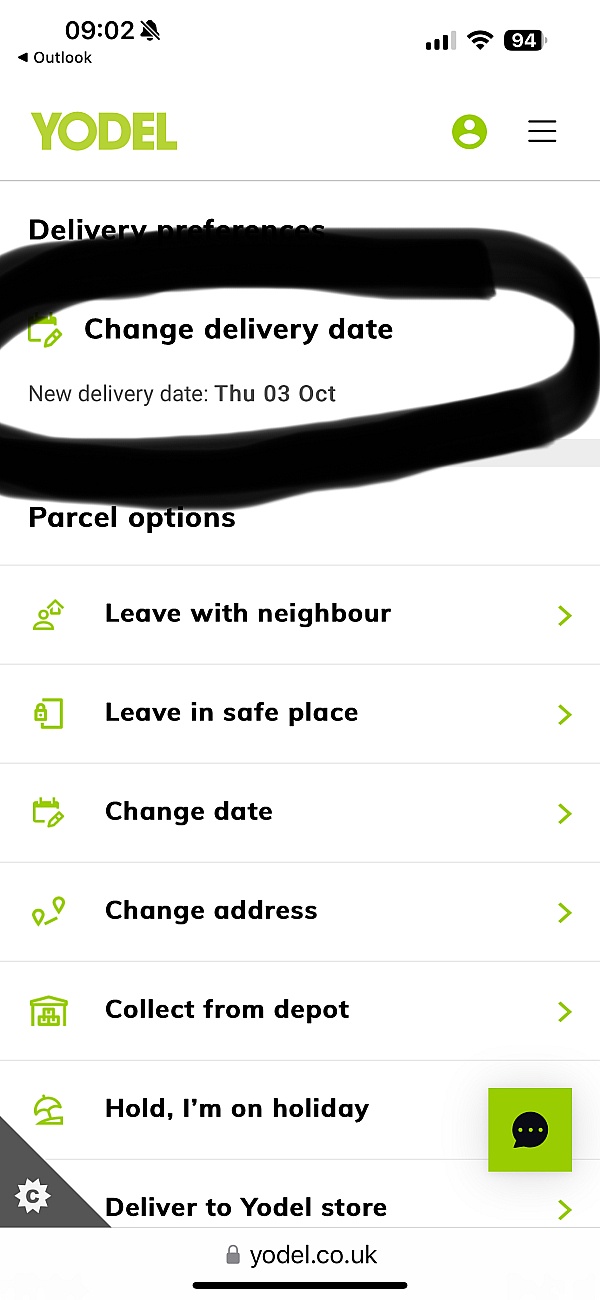The image size is (600, 1300).
Task: Open the live chat bubble
Action: click(x=530, y=1130)
